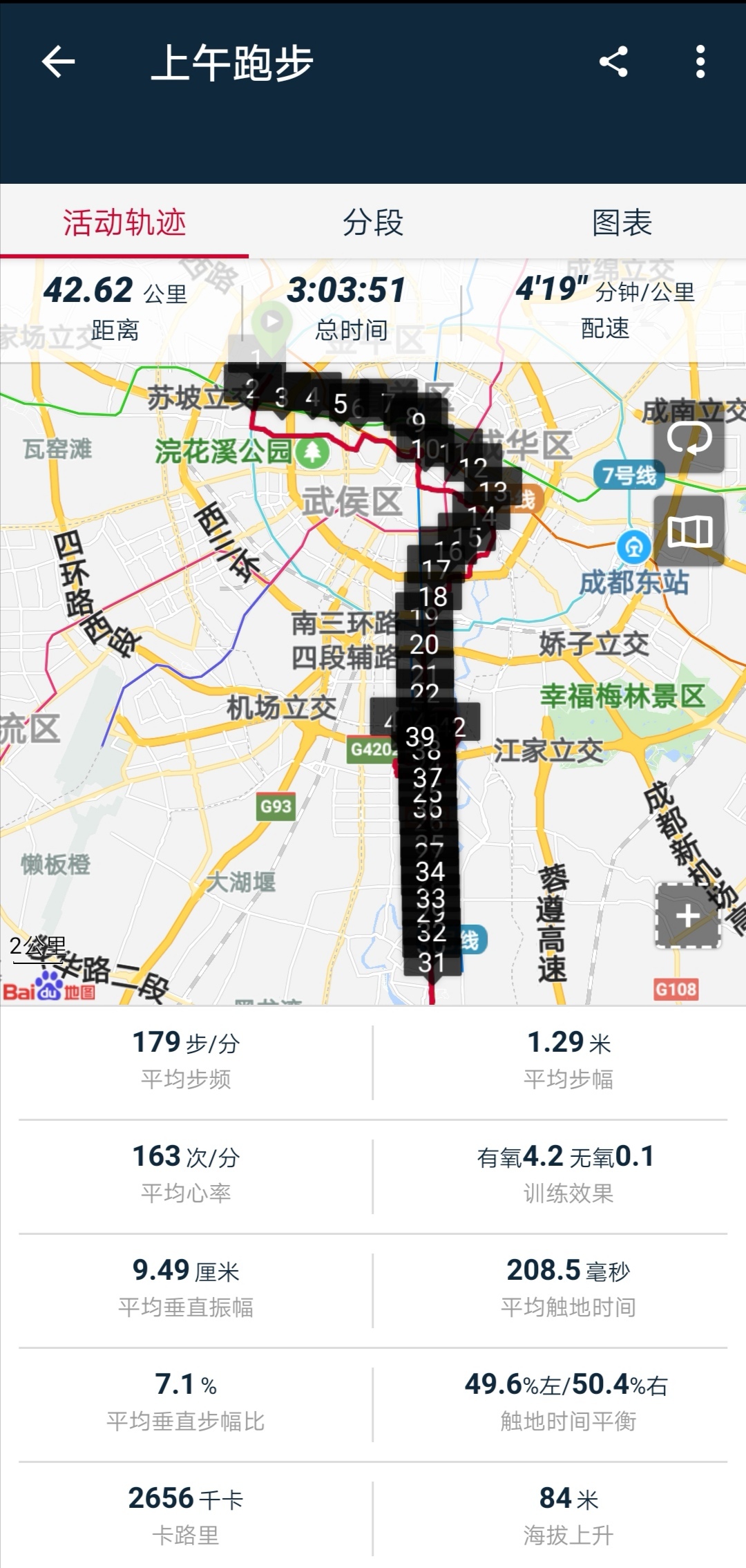This screenshot has width=746, height=1568.
Task: Zoom in with the plus button on map
Action: point(687,916)
